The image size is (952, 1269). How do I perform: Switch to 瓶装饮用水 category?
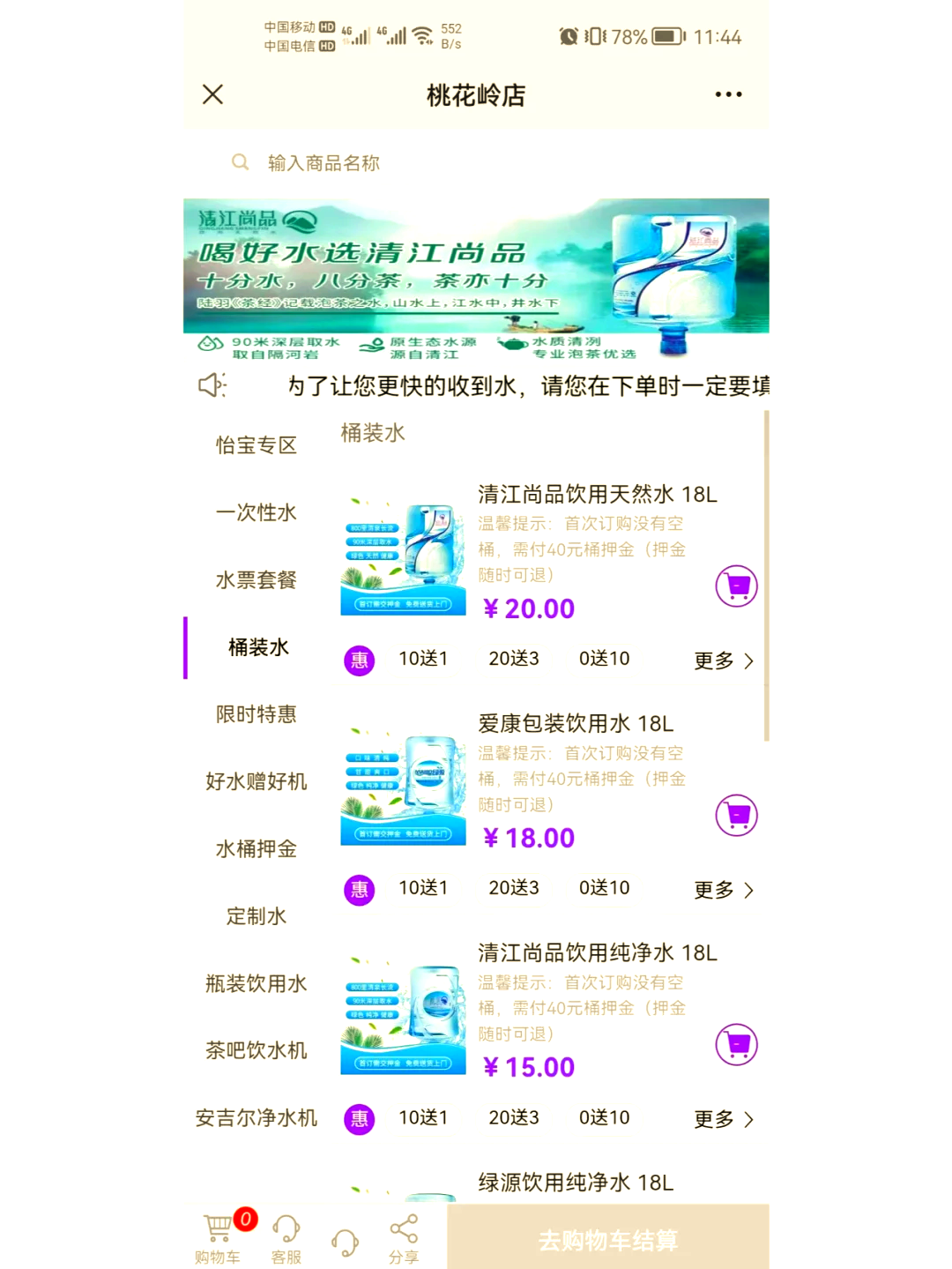(257, 983)
